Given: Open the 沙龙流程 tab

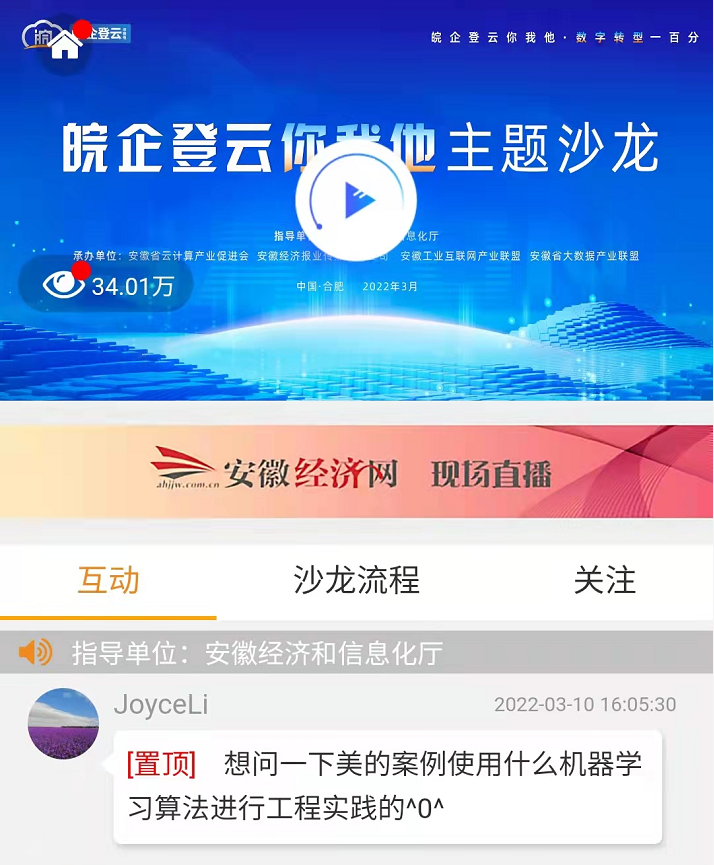Looking at the screenshot, I should coord(356,580).
